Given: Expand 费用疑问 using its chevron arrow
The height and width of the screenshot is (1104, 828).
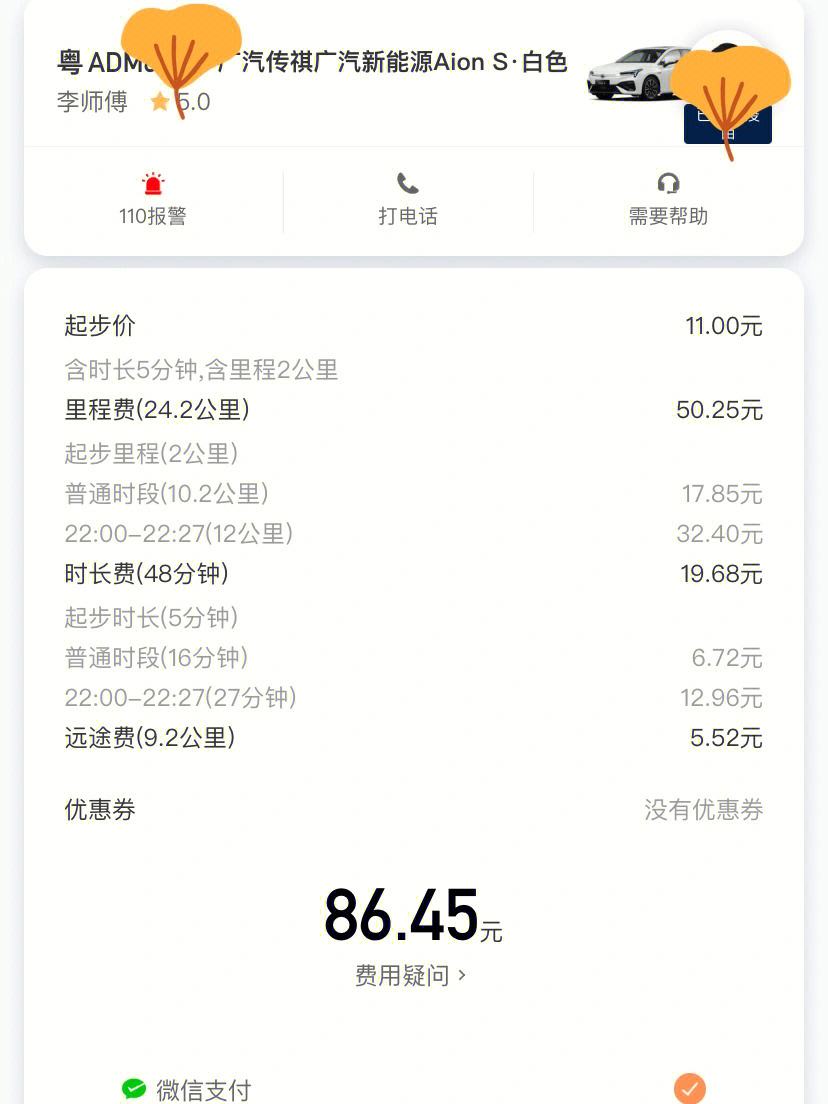Looking at the screenshot, I should pyautogui.click(x=461, y=975).
